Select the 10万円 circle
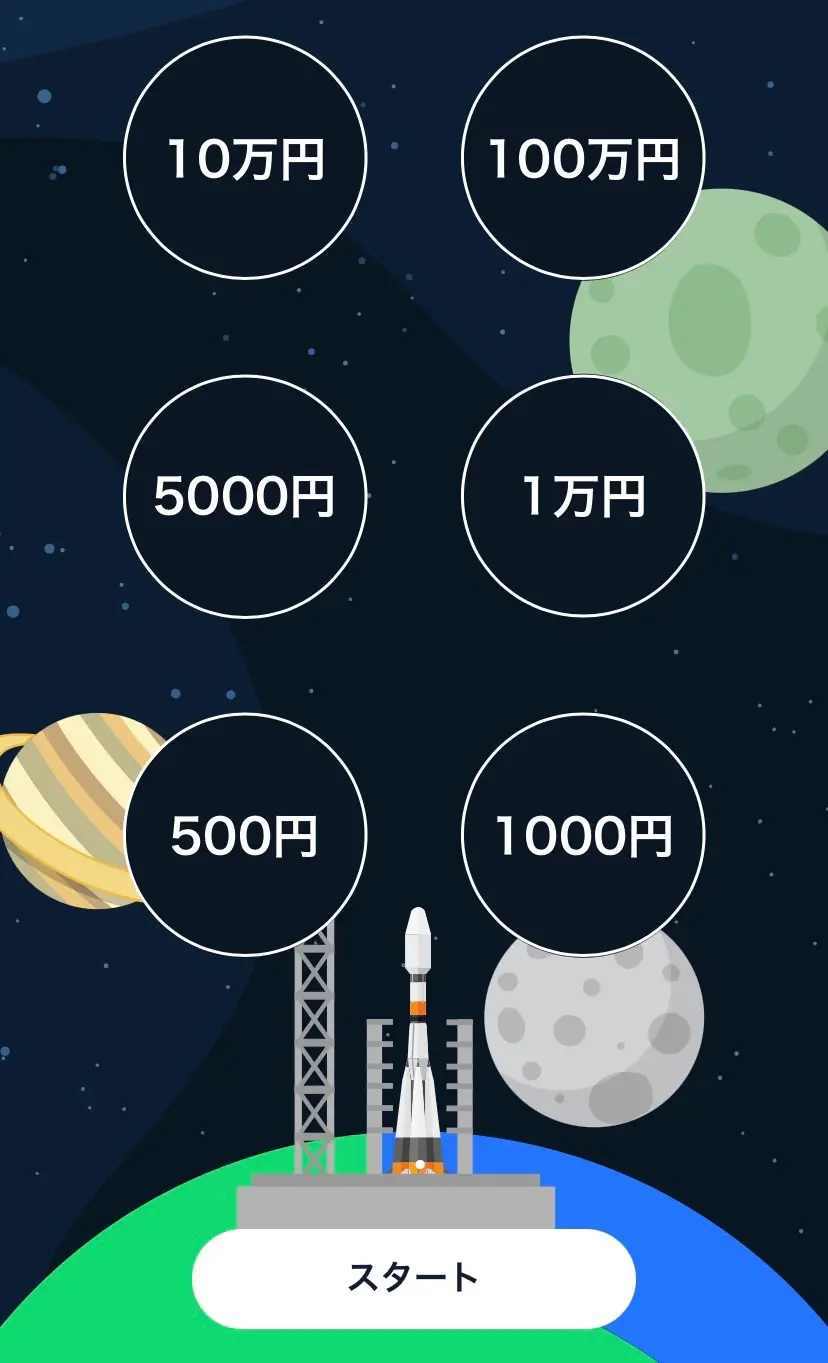The height and width of the screenshot is (1363, 828). pos(245,158)
